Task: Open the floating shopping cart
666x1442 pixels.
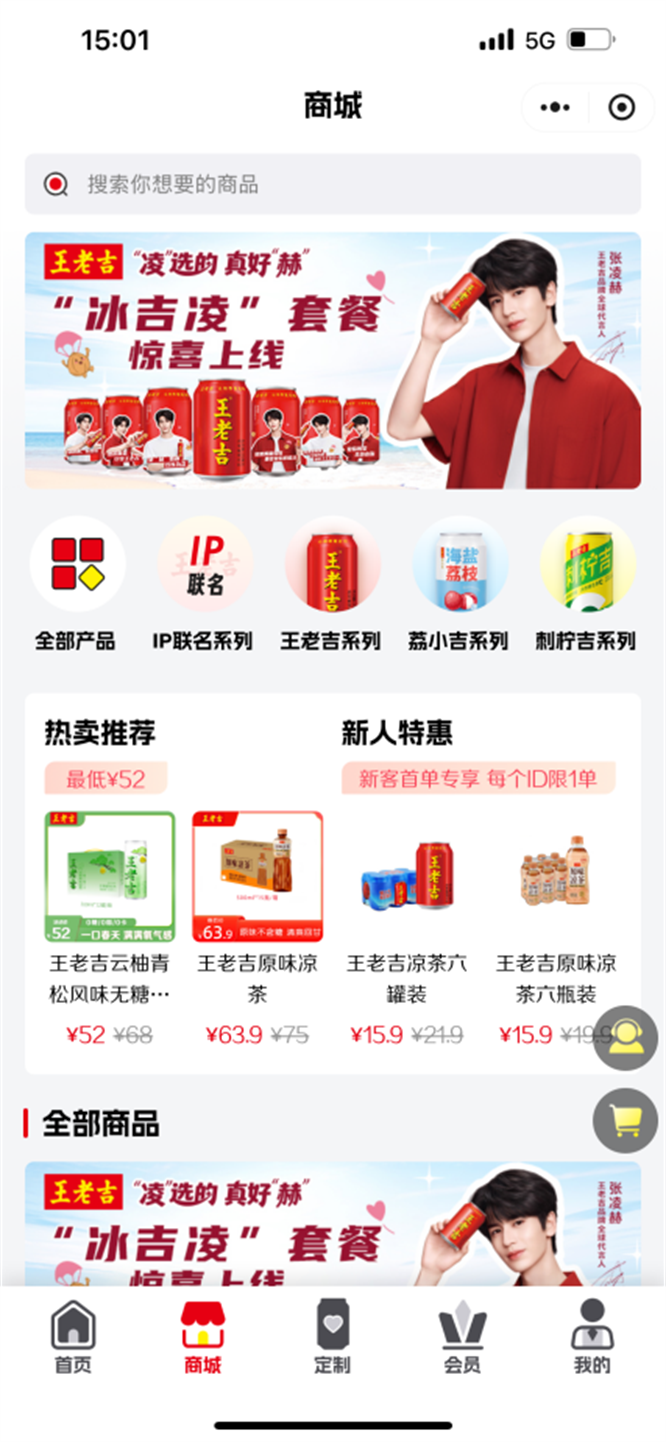Action: [x=625, y=1121]
